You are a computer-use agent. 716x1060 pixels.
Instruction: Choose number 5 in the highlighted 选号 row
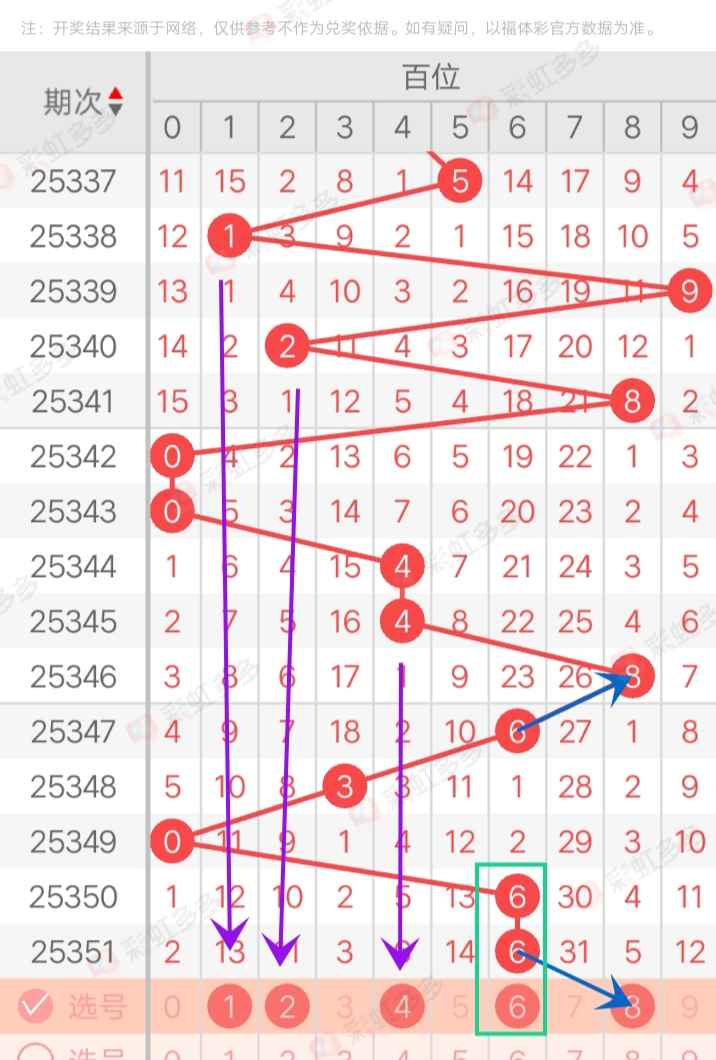coord(460,1007)
